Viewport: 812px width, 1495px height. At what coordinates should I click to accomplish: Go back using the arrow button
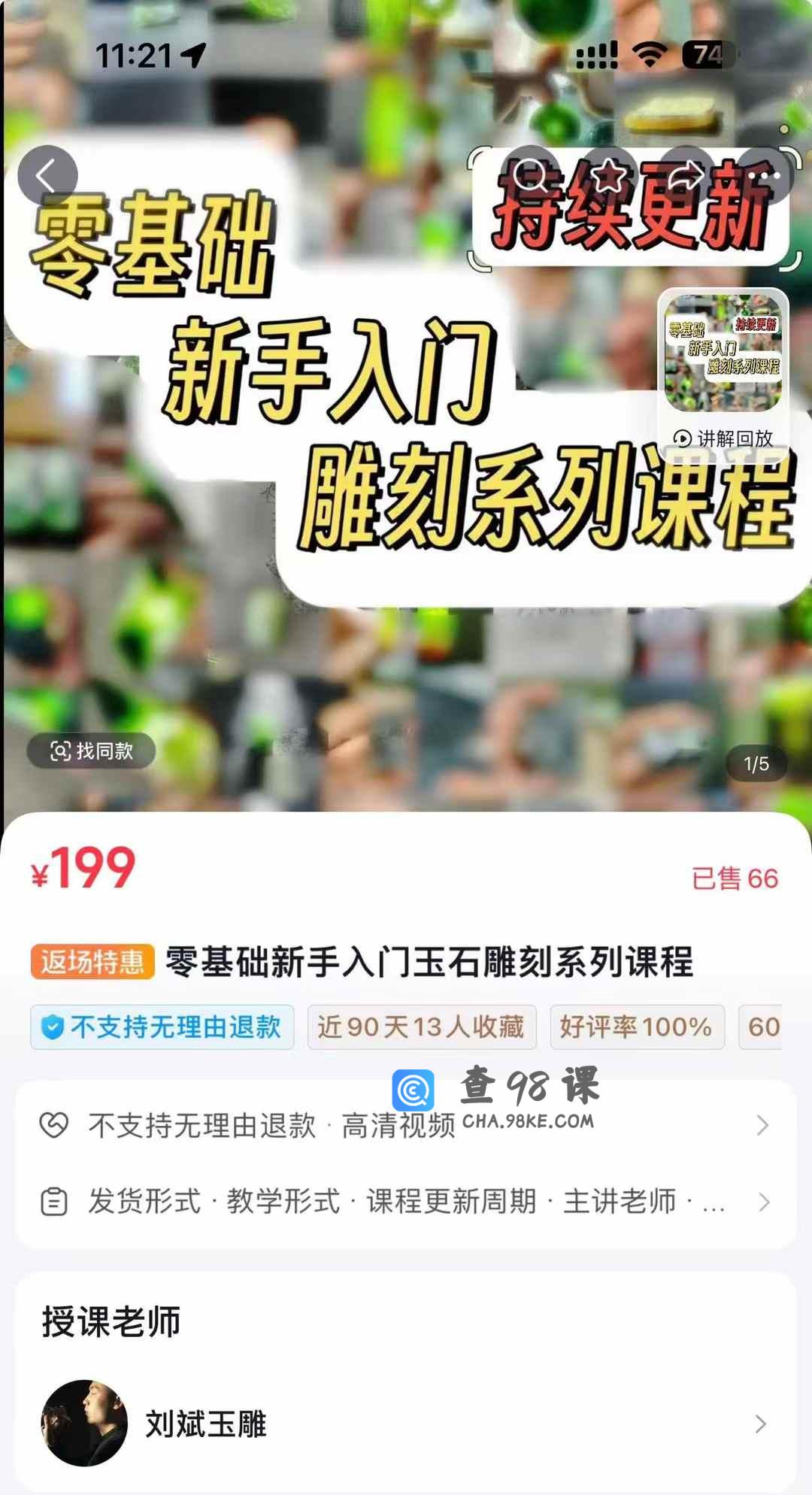47,176
